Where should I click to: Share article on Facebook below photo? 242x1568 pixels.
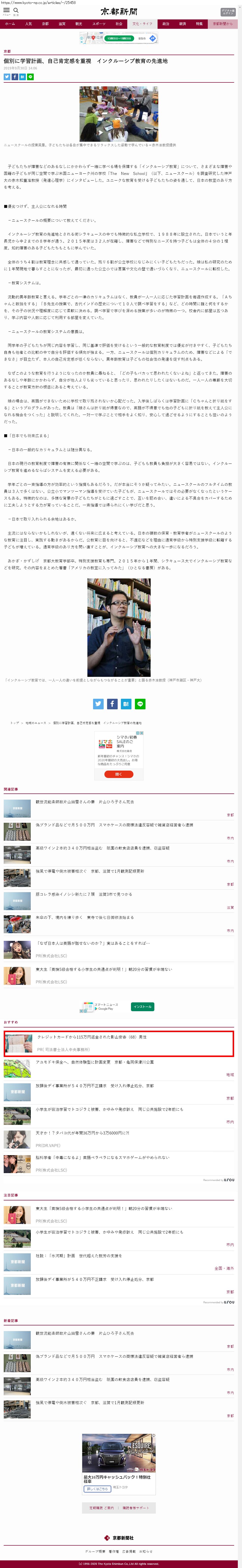pyautogui.click(x=112, y=704)
